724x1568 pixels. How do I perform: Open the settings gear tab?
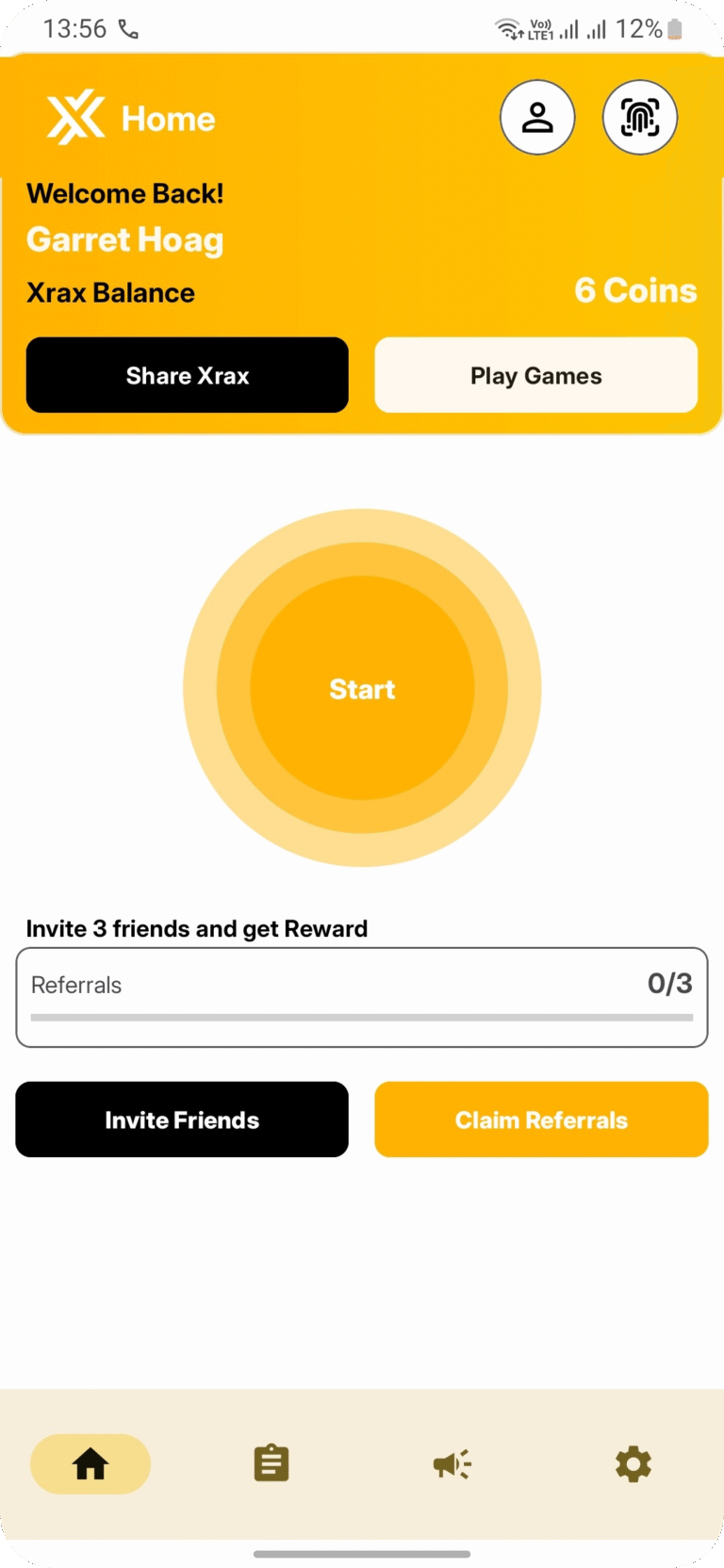pyautogui.click(x=633, y=1464)
